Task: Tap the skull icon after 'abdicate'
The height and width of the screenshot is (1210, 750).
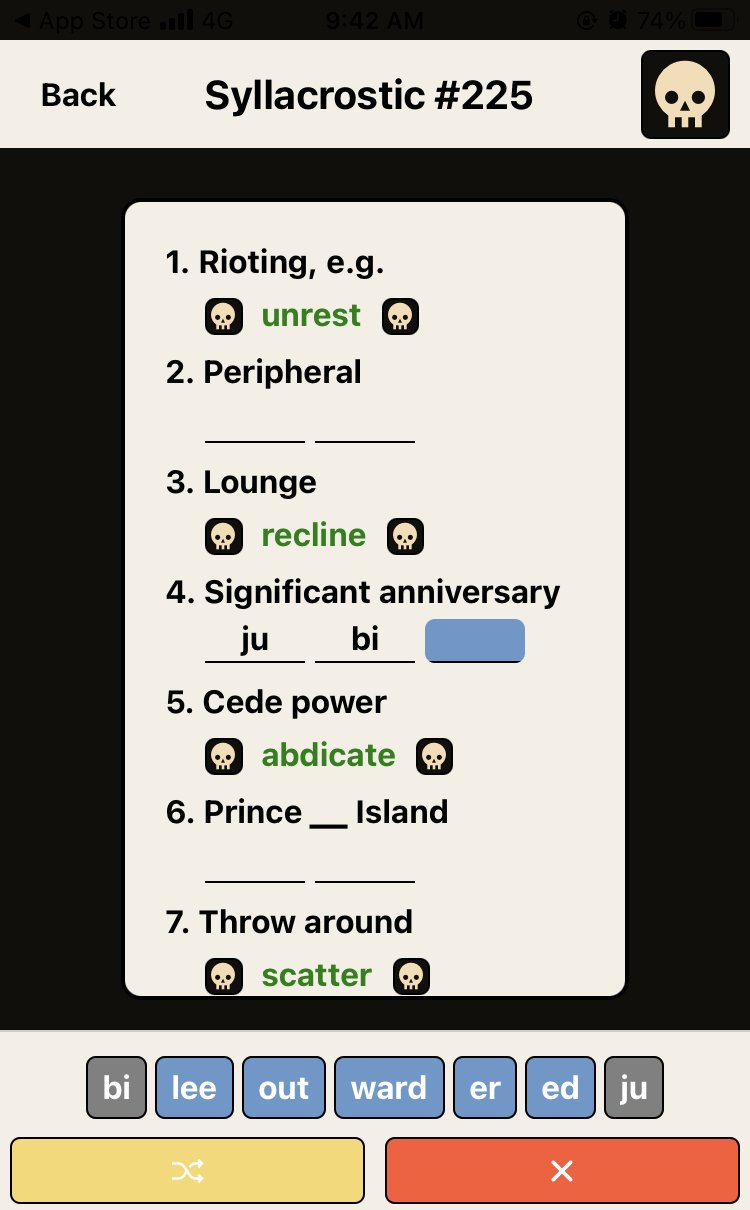Action: coord(434,756)
